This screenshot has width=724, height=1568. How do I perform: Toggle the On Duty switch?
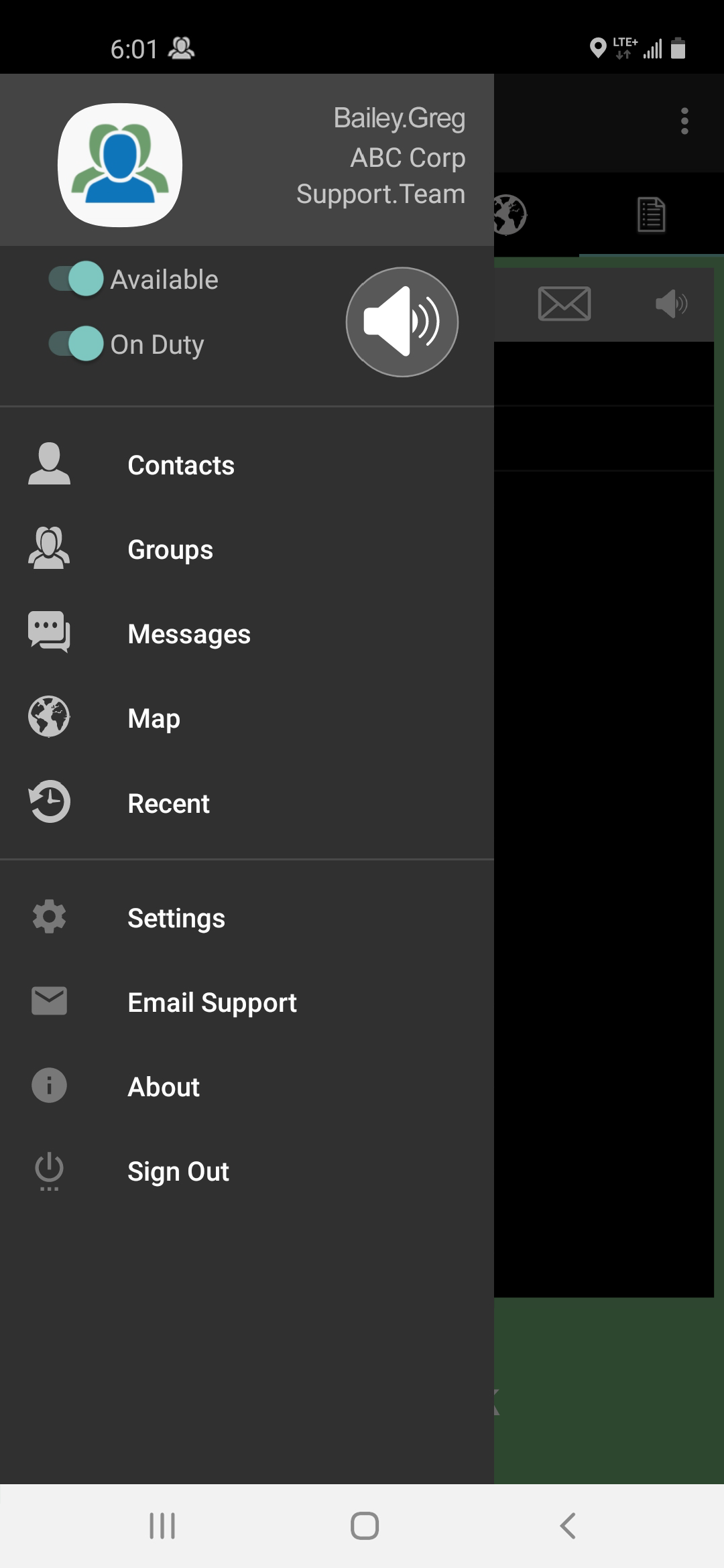[x=76, y=344]
